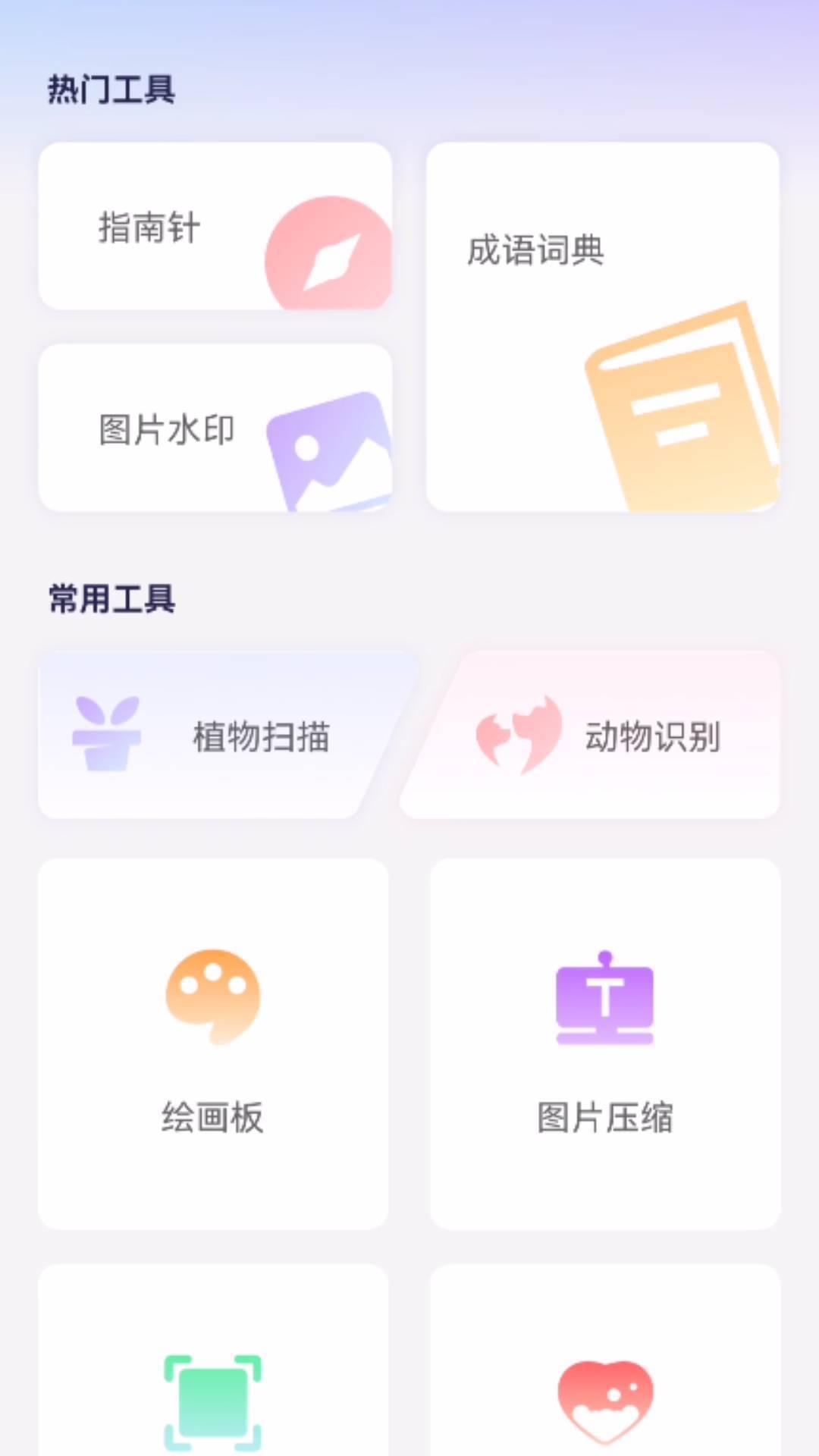Open the 成语词典 dictionary tool
The width and height of the screenshot is (819, 1456).
pyautogui.click(x=604, y=326)
